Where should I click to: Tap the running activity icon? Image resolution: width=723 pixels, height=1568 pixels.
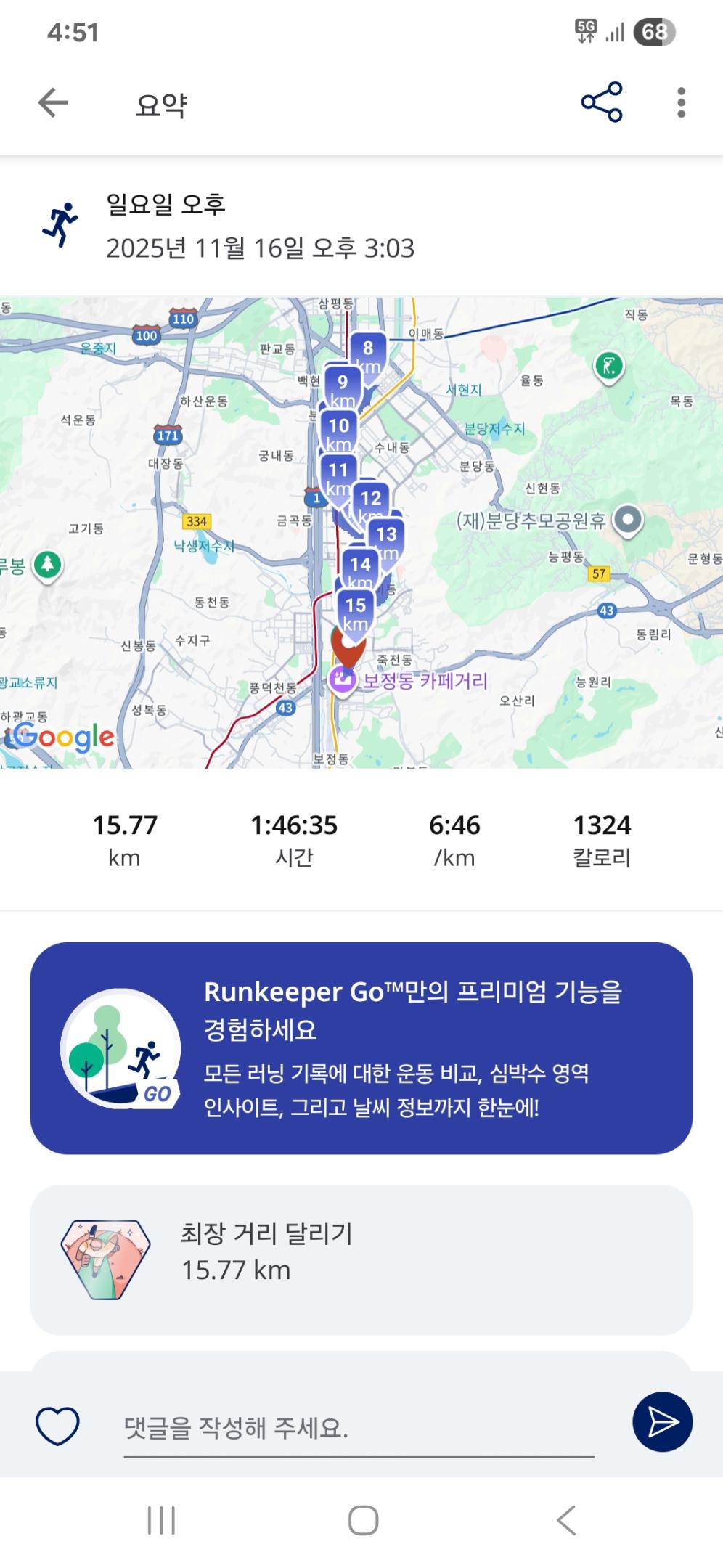point(62,223)
